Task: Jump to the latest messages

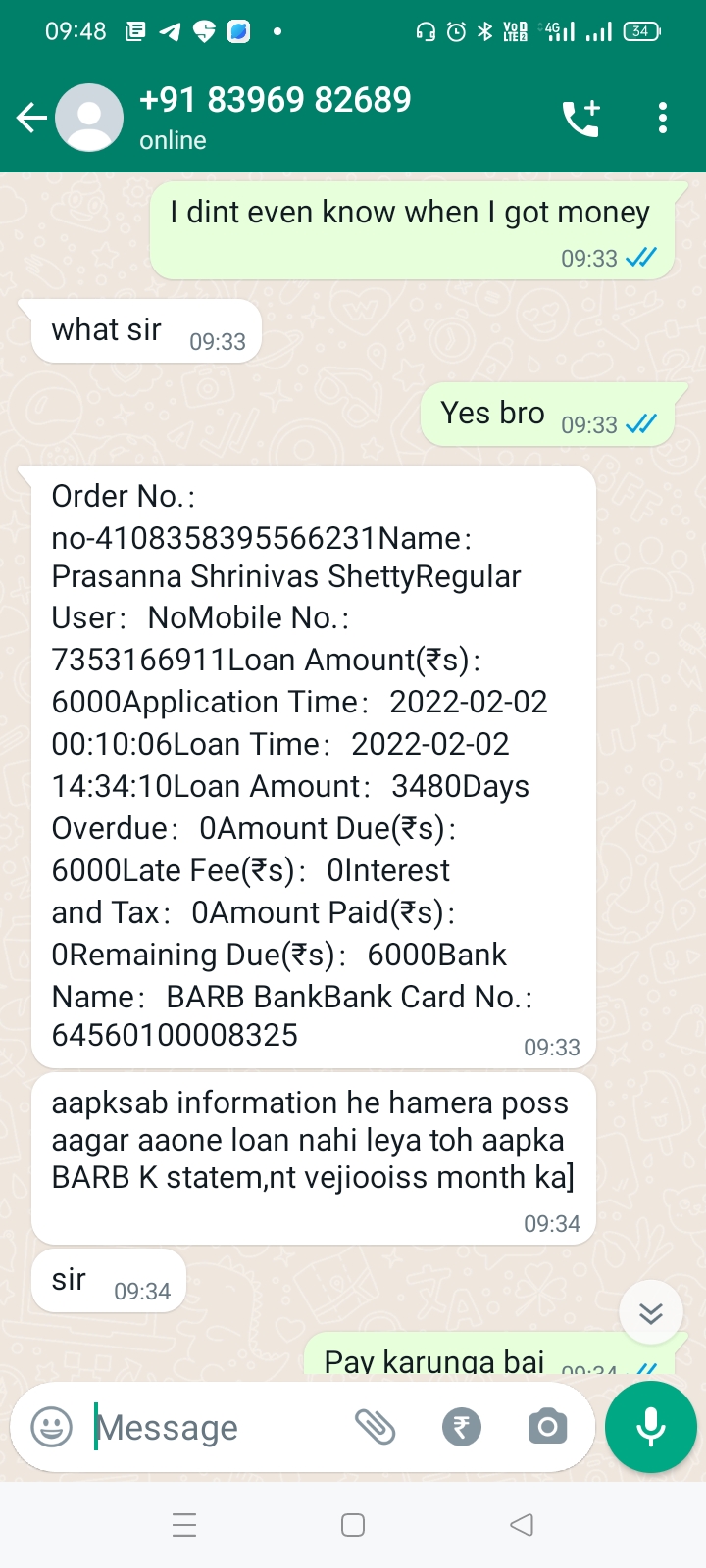Action: tap(651, 1313)
